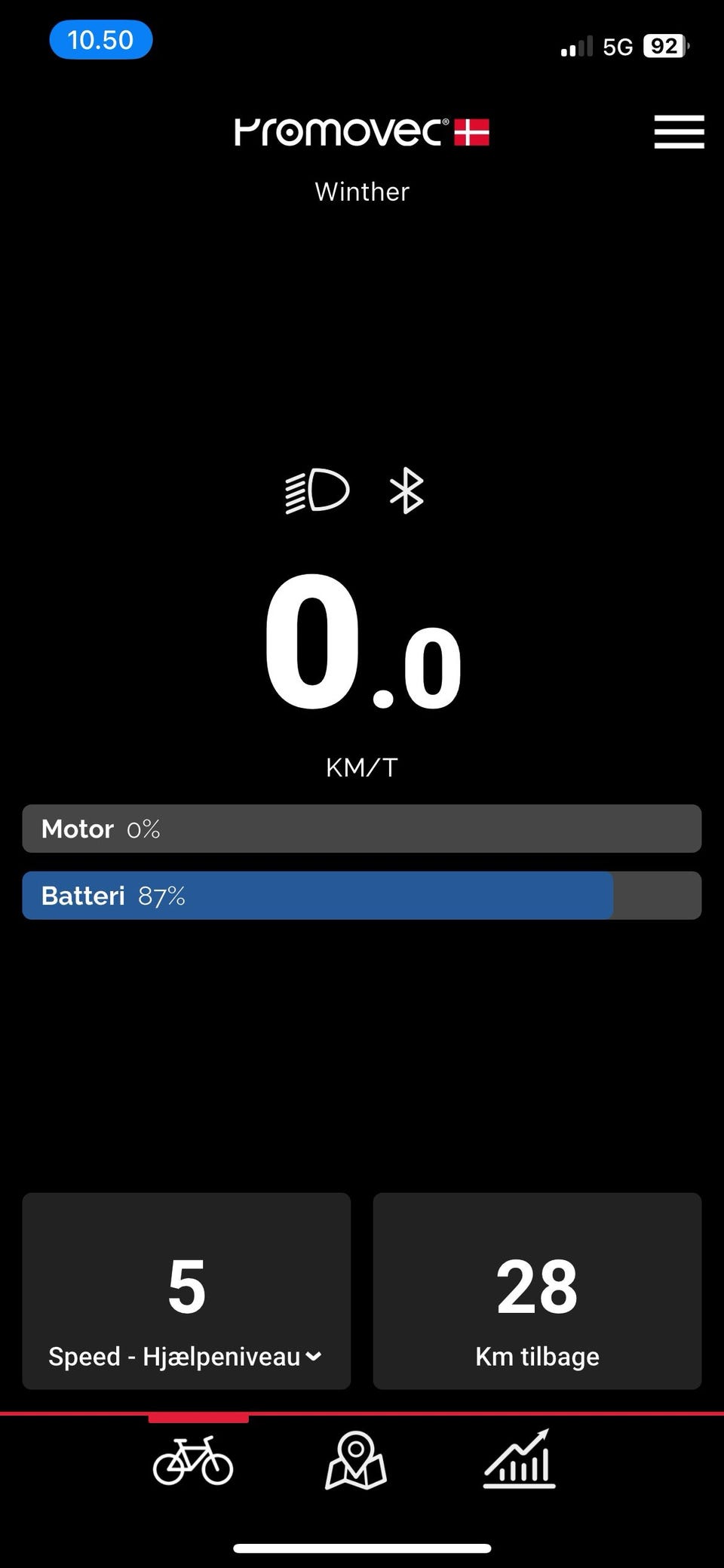Viewport: 724px width, 1568px height.
Task: Toggle the bike headlight icon
Action: 317,490
